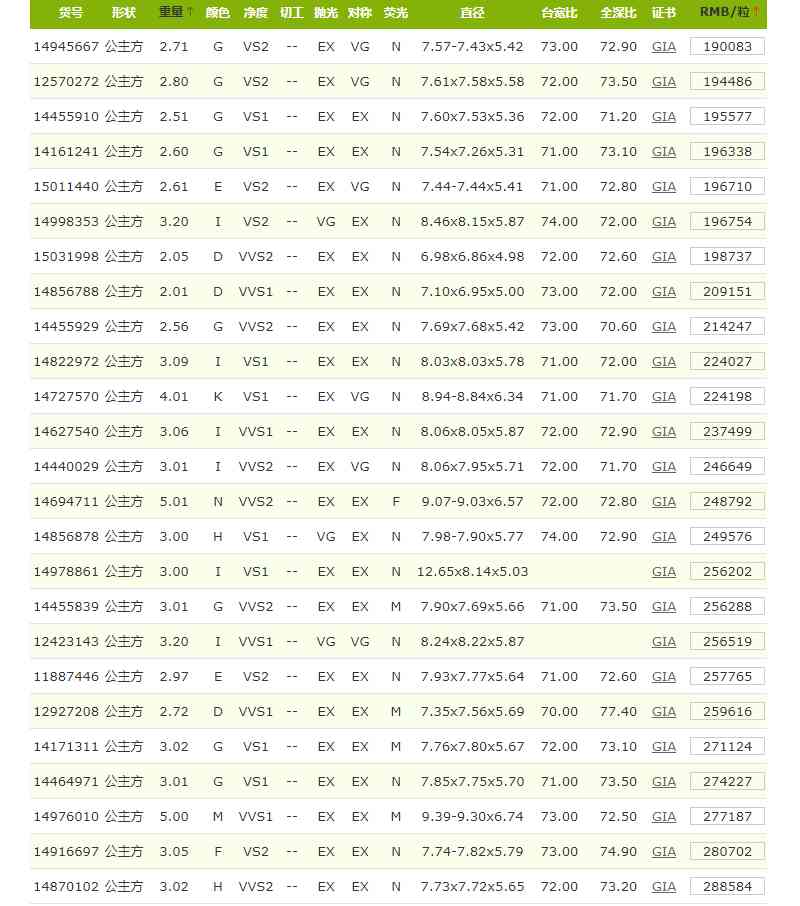Screen dimensions: 800x906
Task: Open GIA certificate for item 14945667
Action: [663, 46]
